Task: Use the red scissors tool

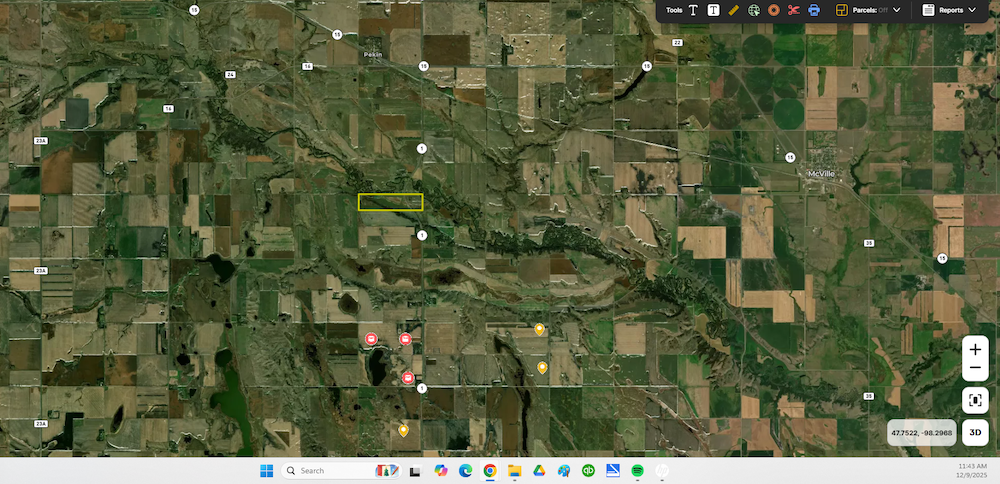Action: [x=793, y=10]
